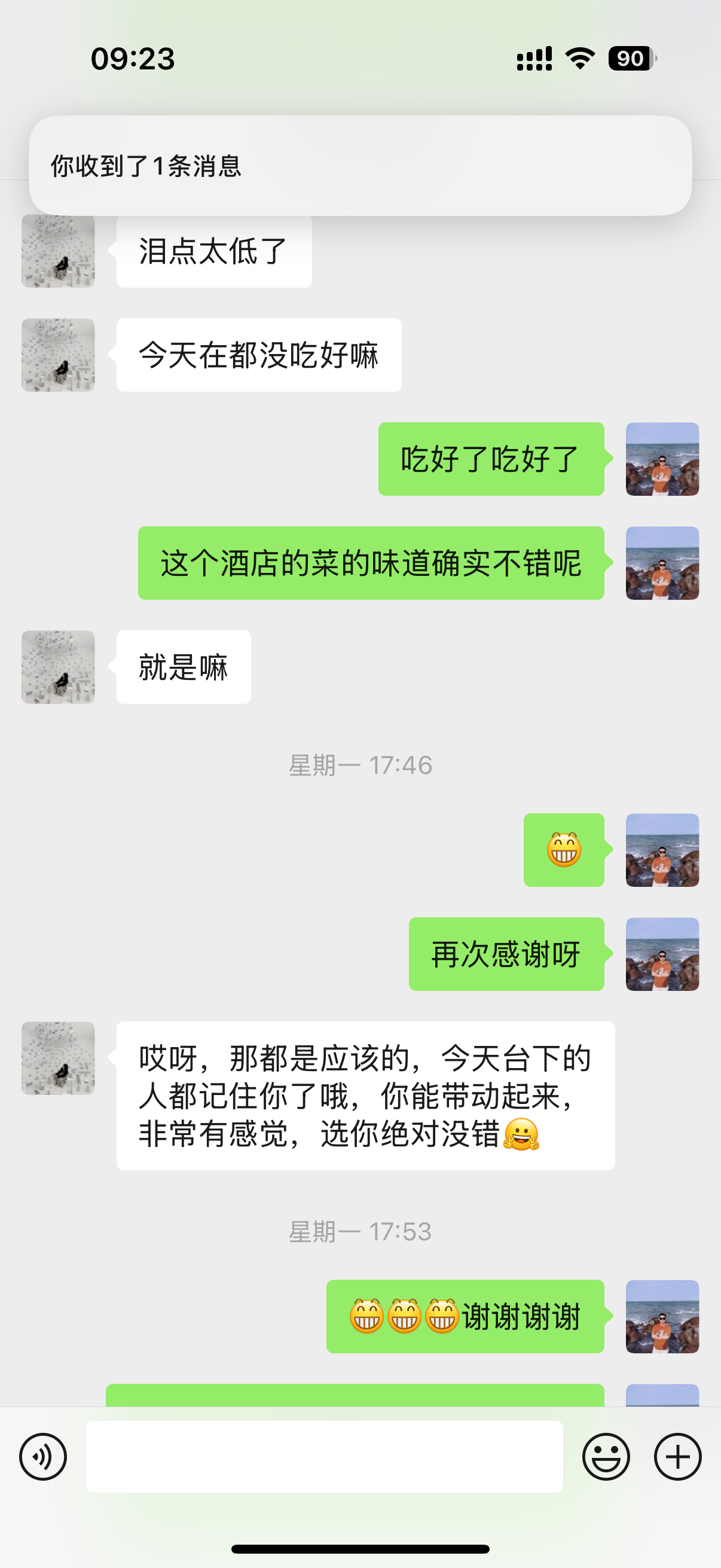Image resolution: width=721 pixels, height=1568 pixels.
Task: Open my profile beside 再次感谢呀
Action: click(x=662, y=954)
